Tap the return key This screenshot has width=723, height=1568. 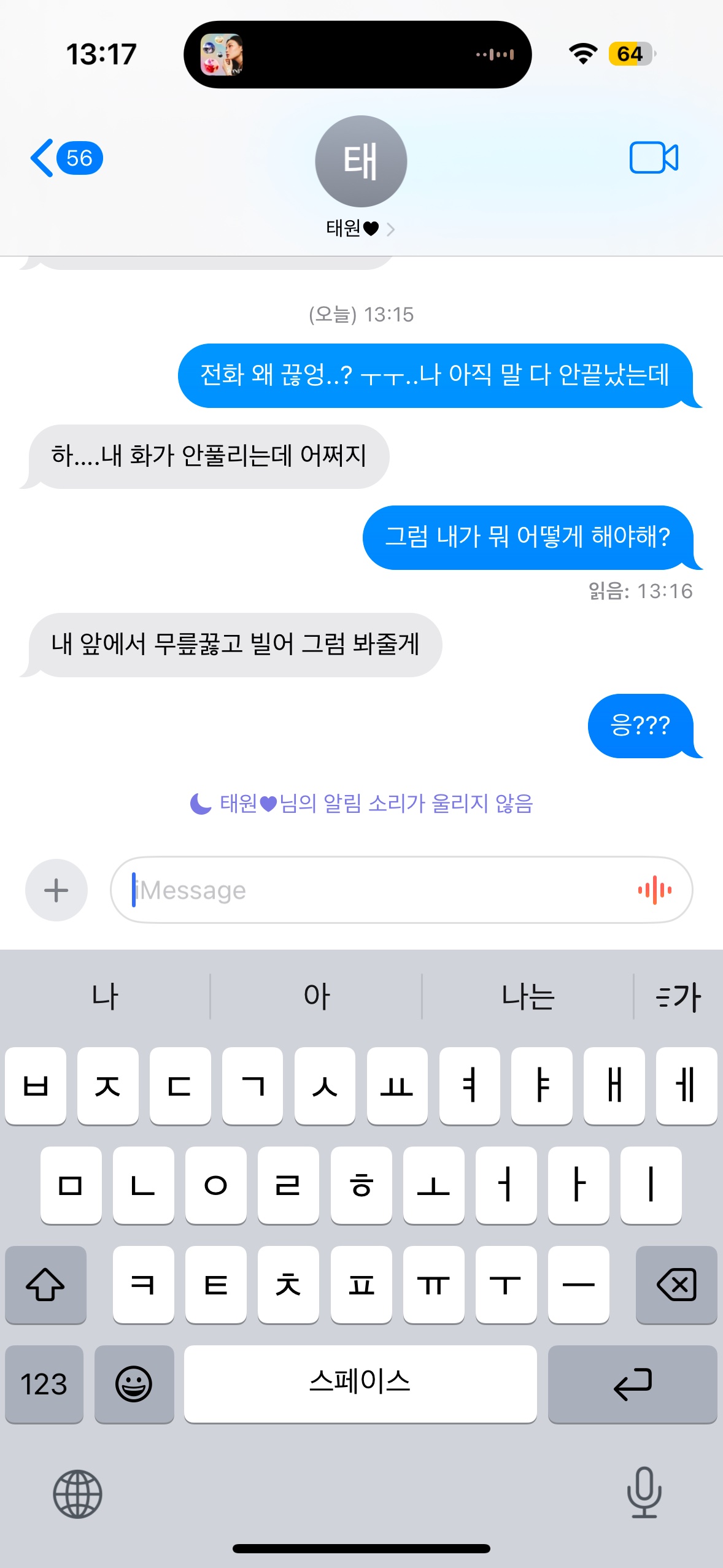(632, 1384)
